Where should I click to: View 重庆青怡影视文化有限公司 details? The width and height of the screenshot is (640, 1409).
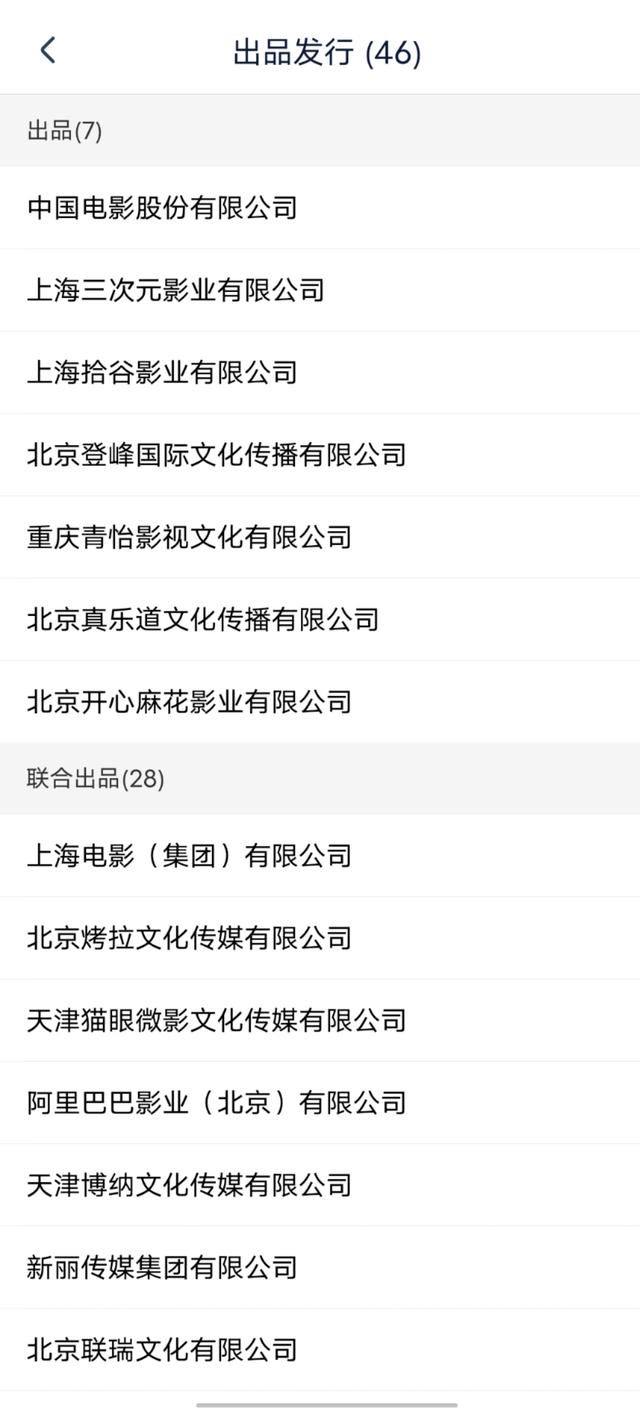(320, 537)
